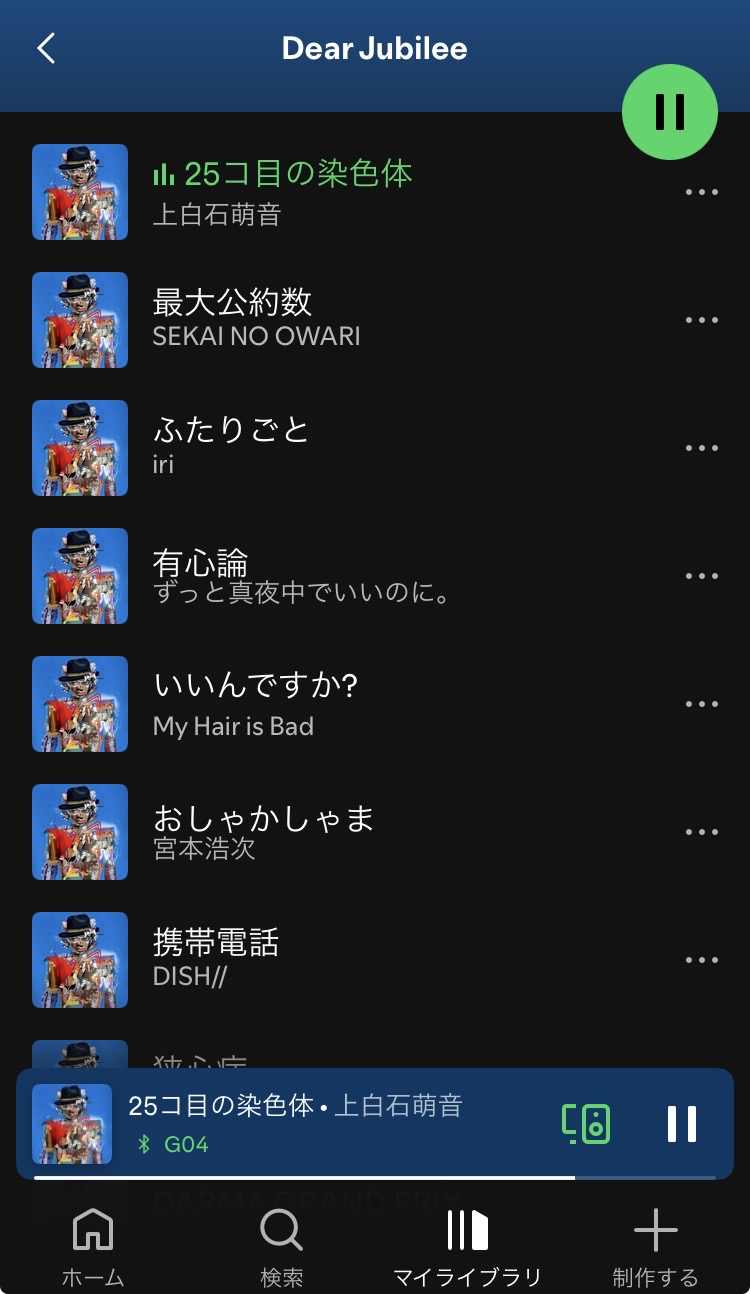Pause playback with the green button
750x1294 pixels.
[669, 112]
